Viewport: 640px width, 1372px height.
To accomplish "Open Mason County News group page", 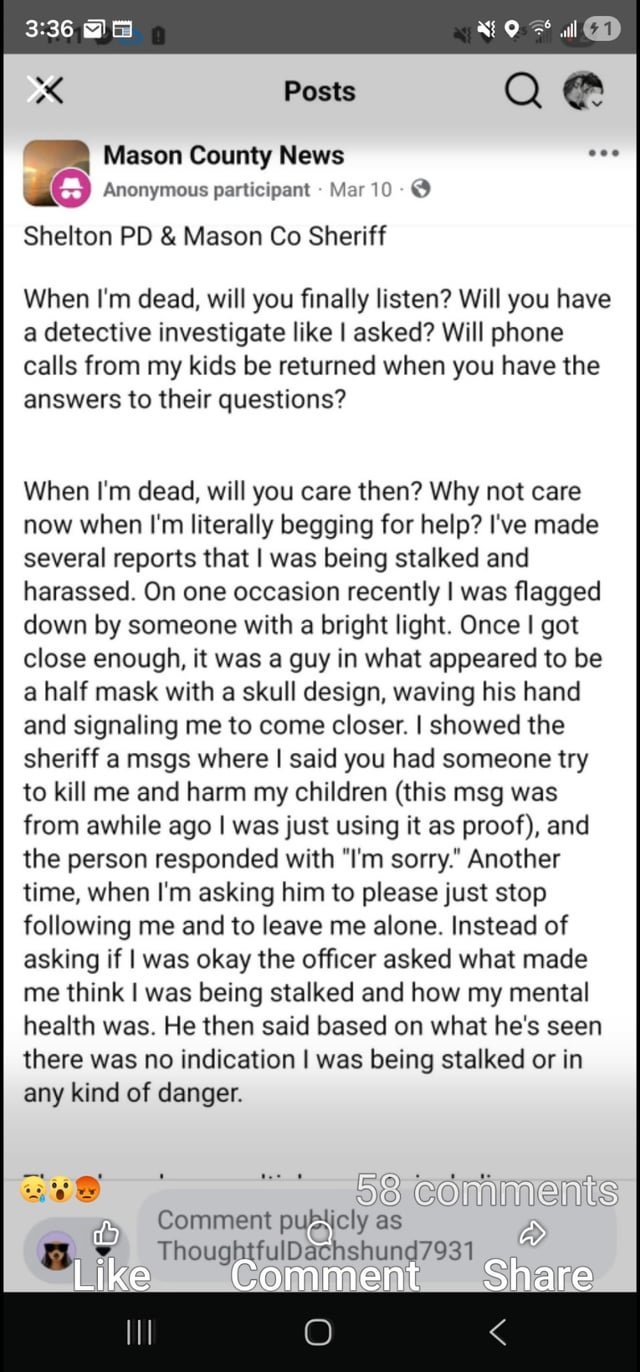I will (x=223, y=155).
